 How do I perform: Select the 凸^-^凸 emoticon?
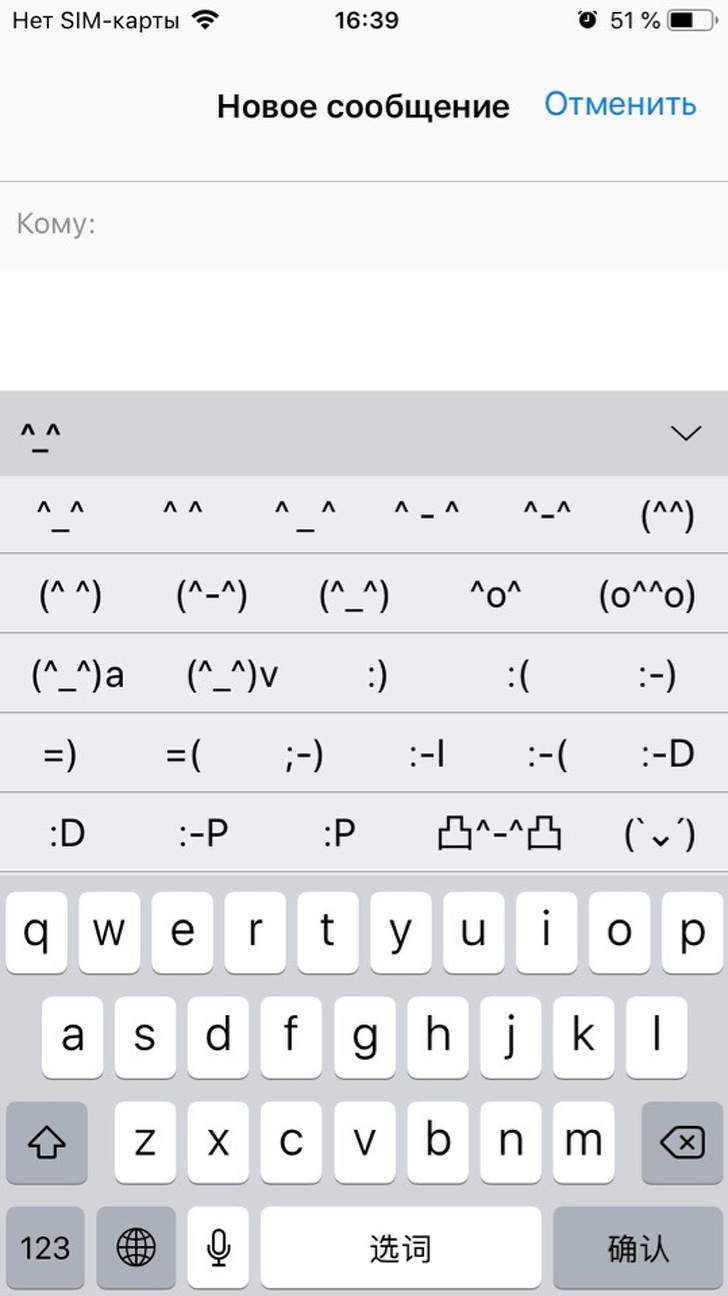[500, 833]
